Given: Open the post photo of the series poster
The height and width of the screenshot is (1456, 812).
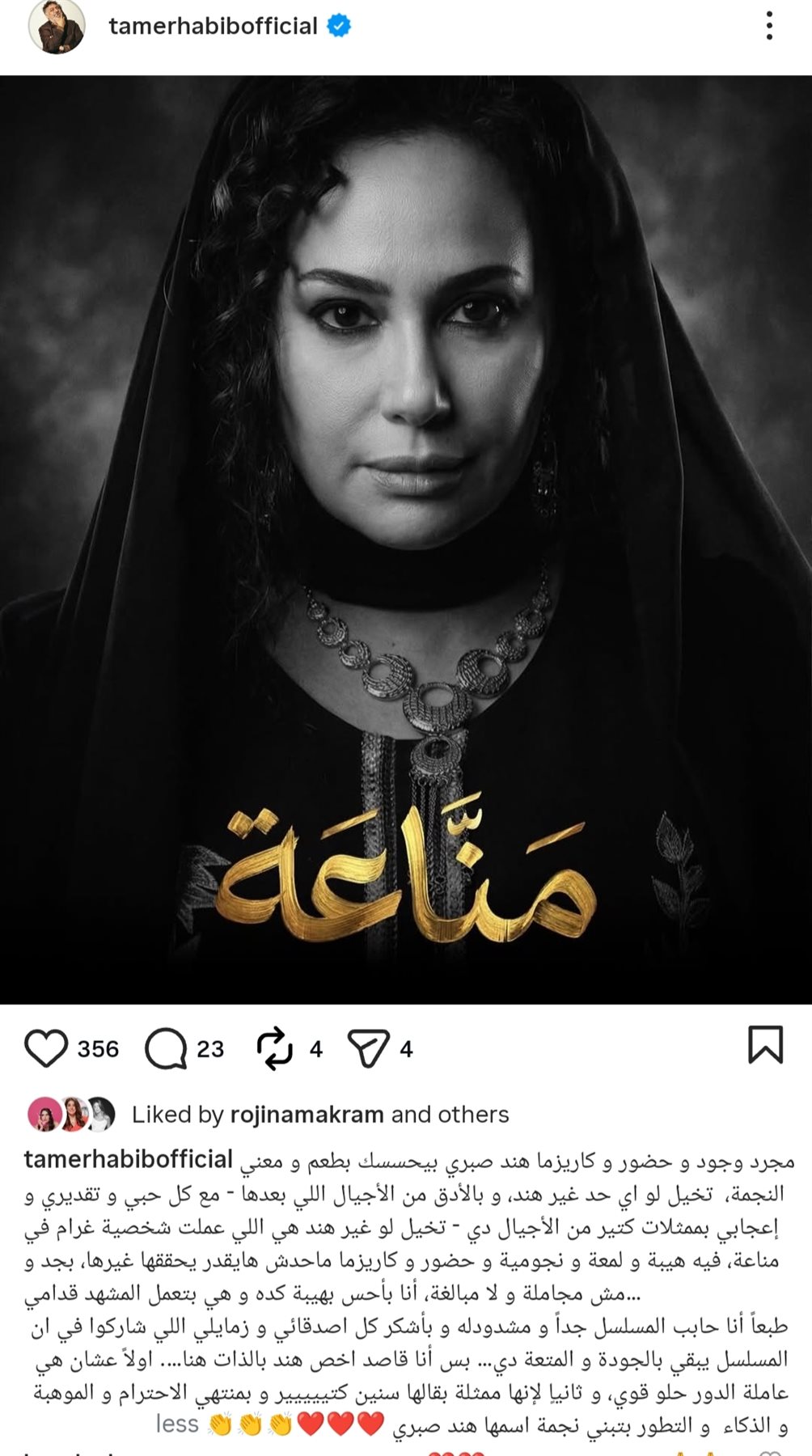Looking at the screenshot, I should (406, 540).
